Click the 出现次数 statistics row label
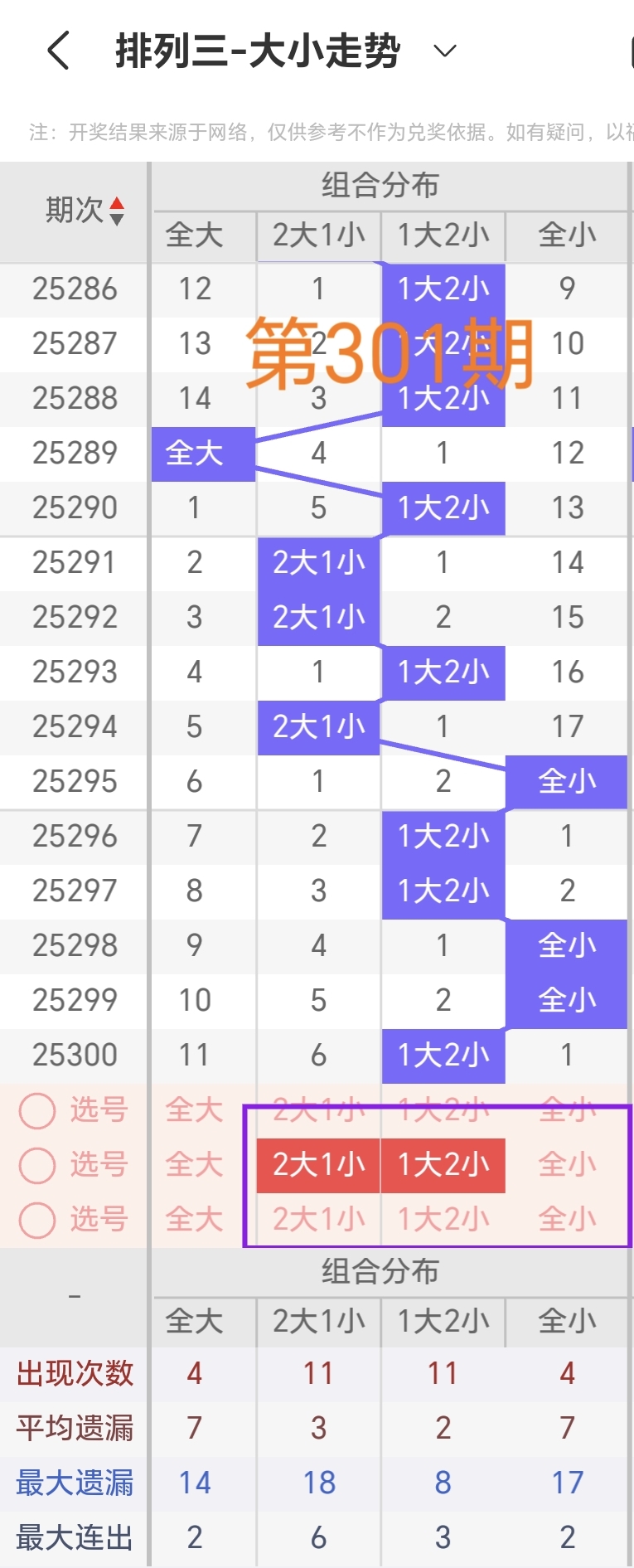 73,1373
